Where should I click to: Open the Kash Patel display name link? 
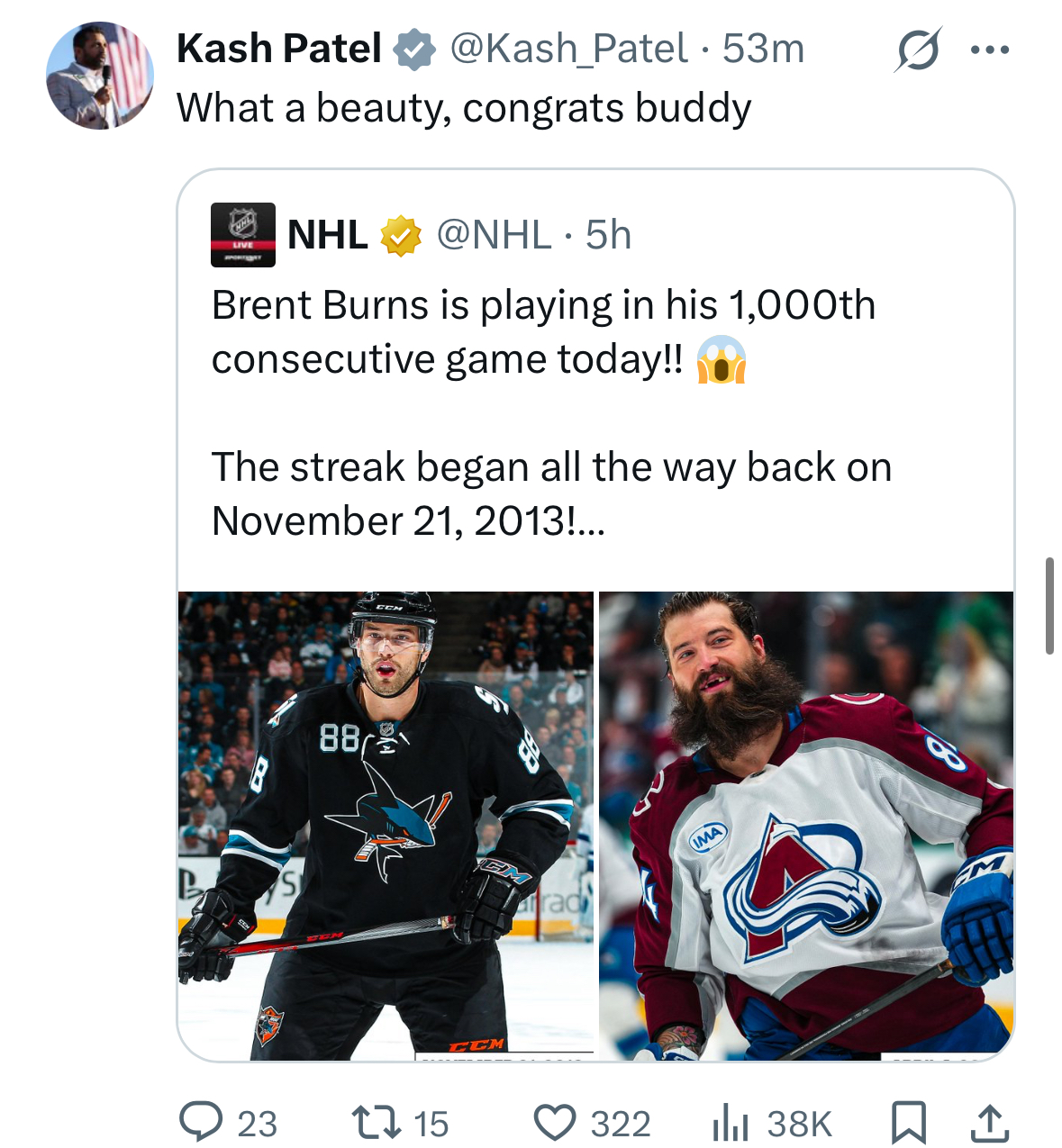[x=279, y=49]
